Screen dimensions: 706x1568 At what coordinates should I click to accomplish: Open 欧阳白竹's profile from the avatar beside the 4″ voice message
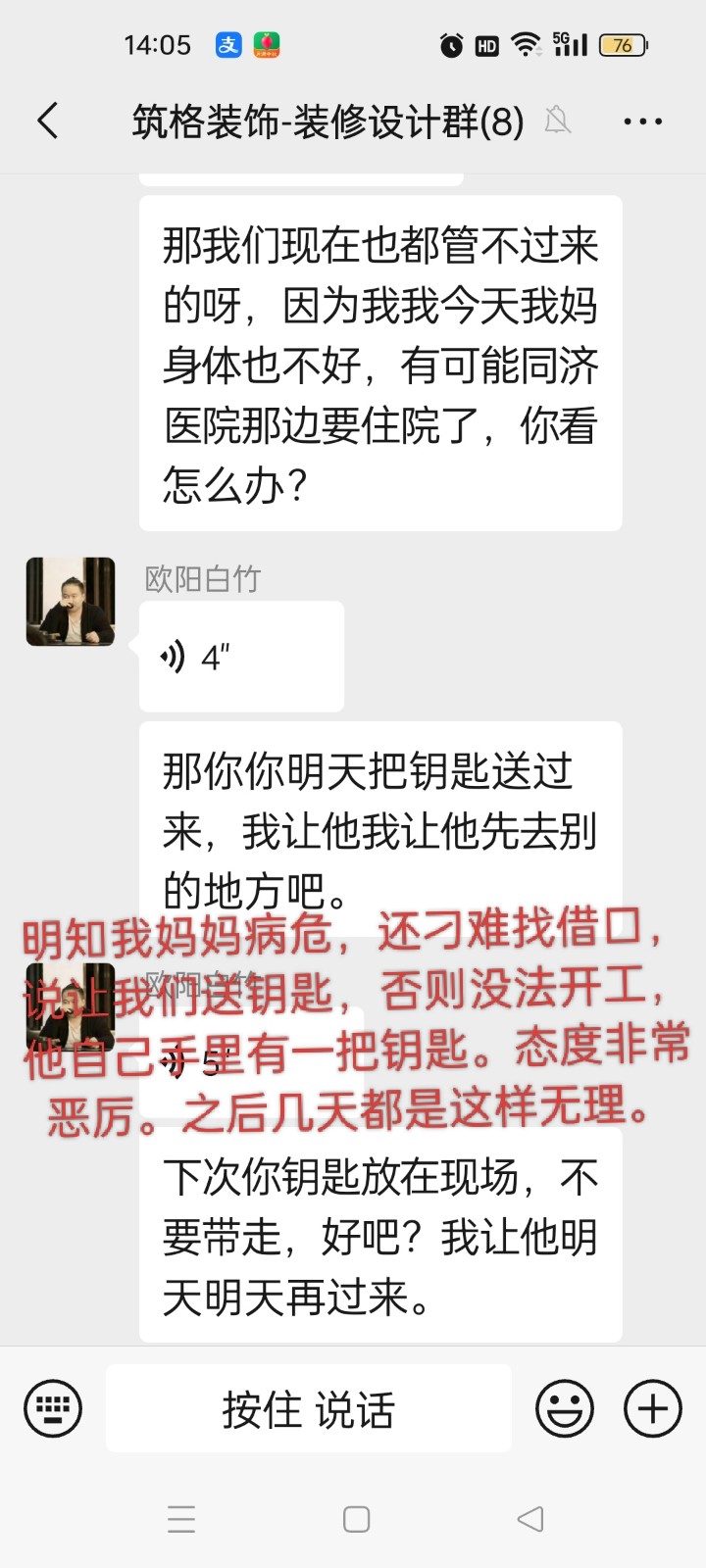click(x=71, y=602)
